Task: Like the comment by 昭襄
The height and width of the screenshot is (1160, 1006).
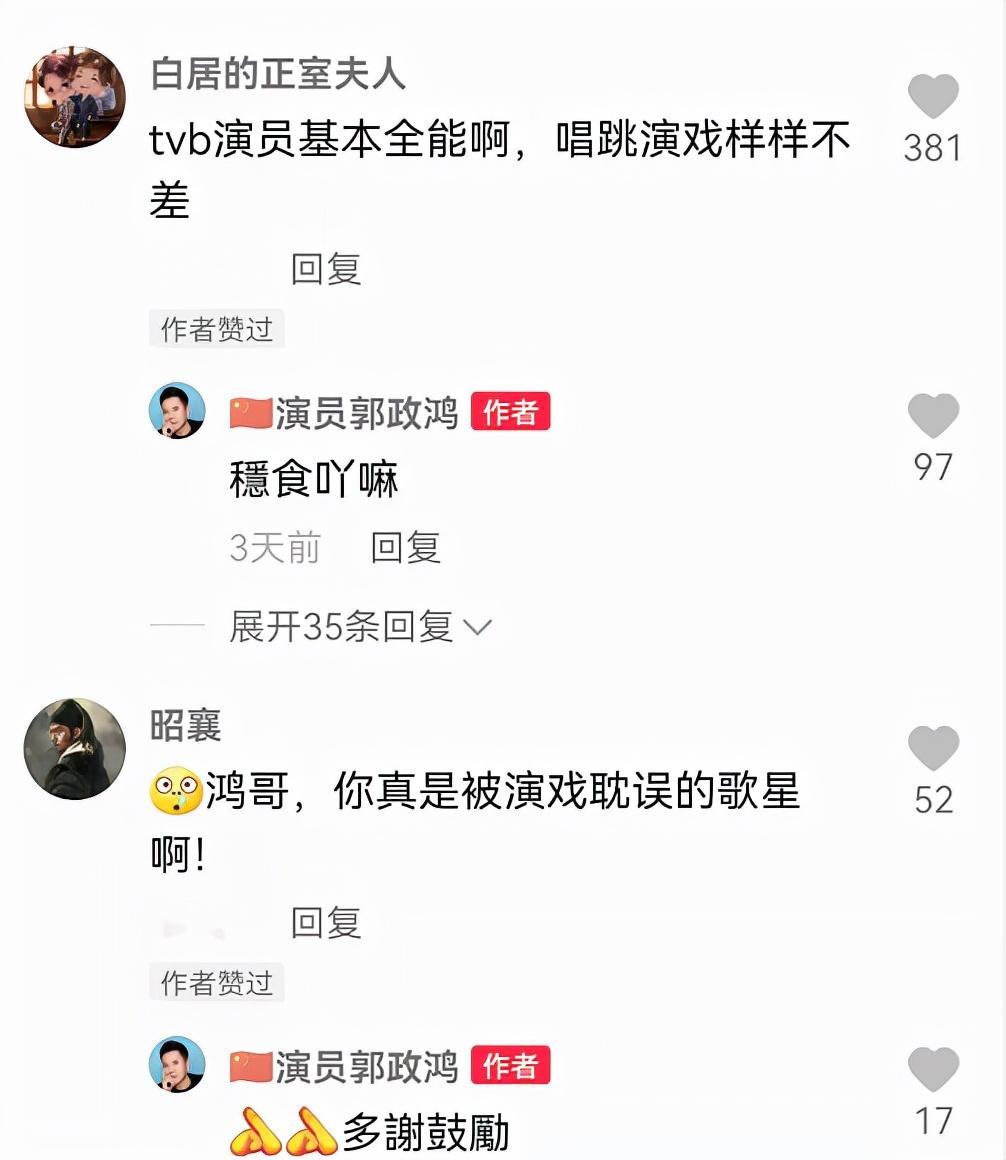Action: tap(933, 749)
